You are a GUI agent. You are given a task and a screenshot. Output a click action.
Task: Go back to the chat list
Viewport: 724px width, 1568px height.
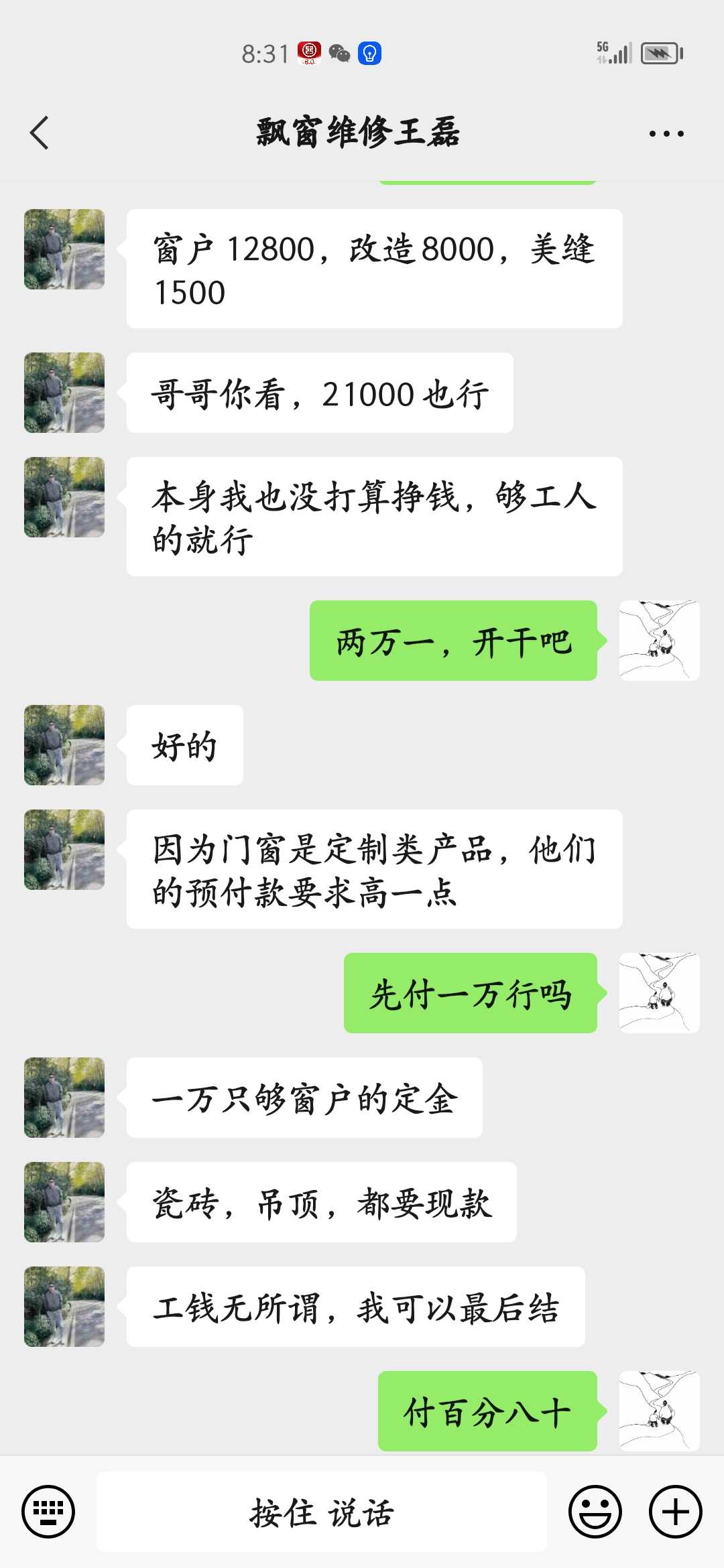point(40,133)
